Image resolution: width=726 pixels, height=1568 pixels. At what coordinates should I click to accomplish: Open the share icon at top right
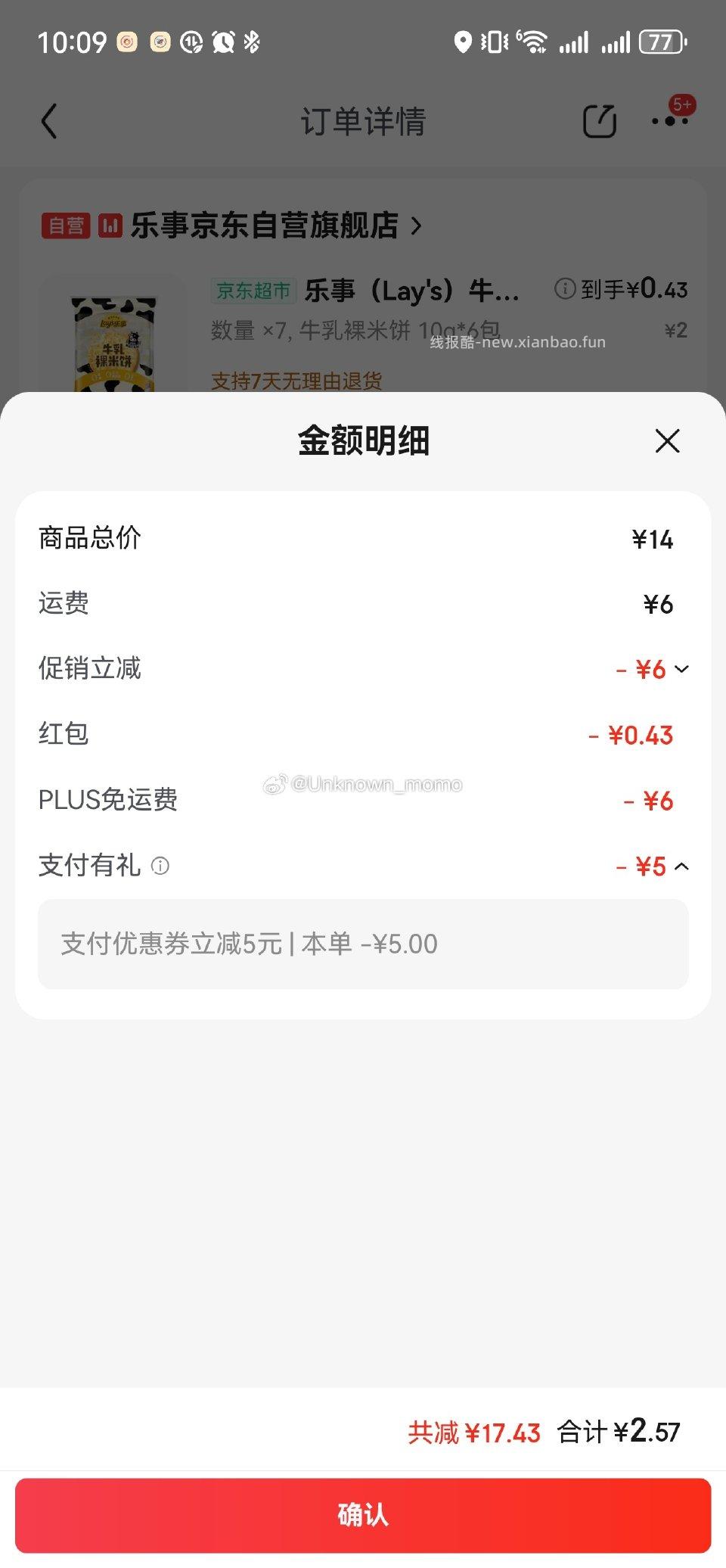click(x=600, y=122)
